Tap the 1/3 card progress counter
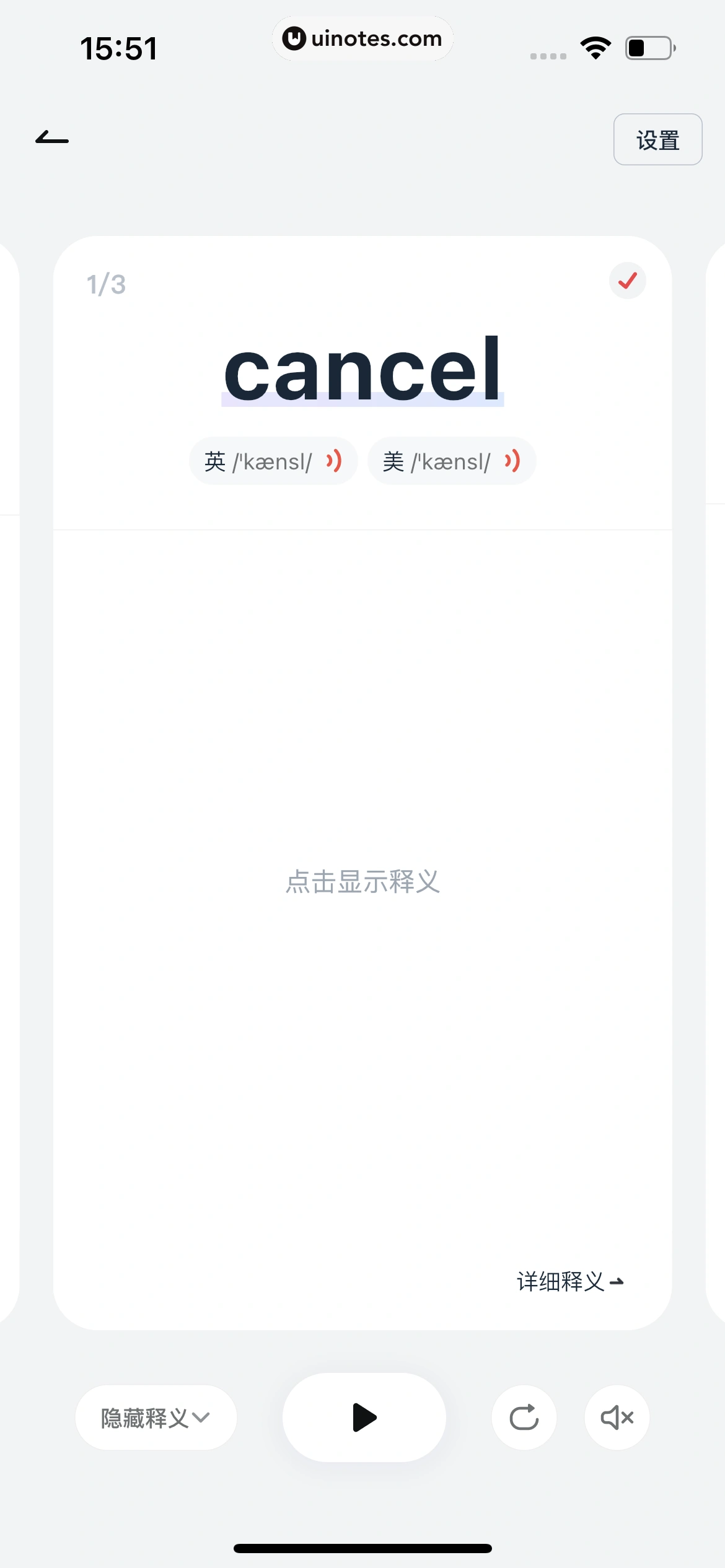This screenshot has width=725, height=1568. (x=106, y=283)
